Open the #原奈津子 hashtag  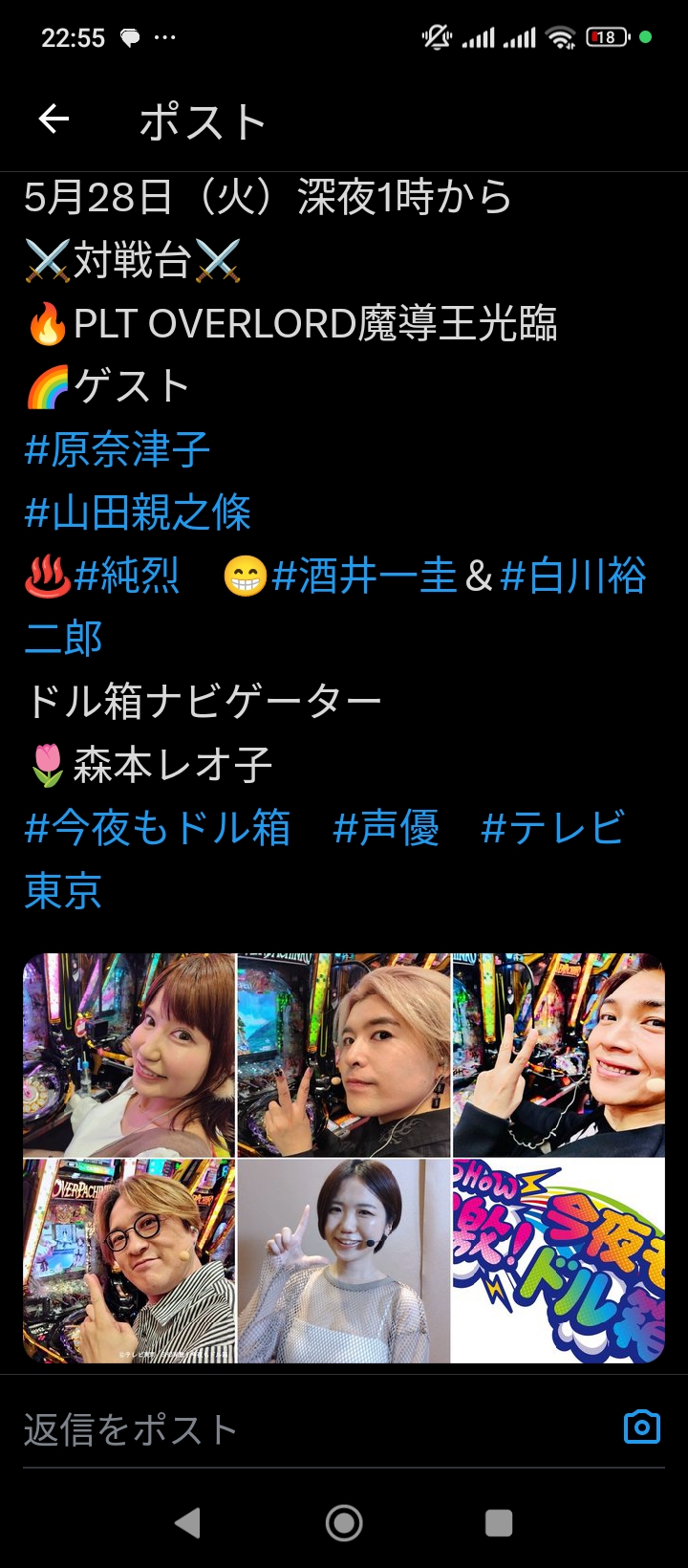[117, 449]
